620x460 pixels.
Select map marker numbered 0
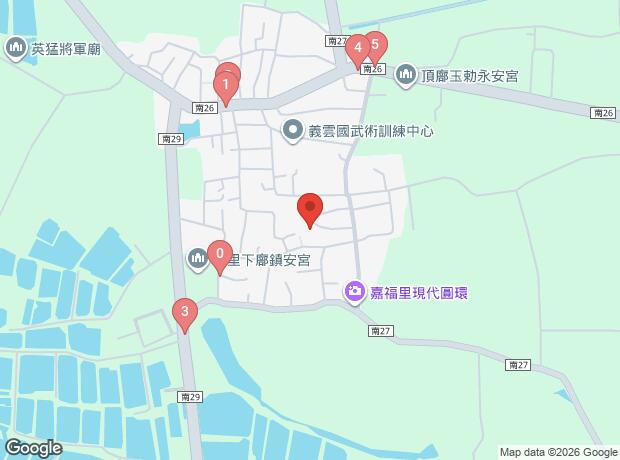coord(219,256)
